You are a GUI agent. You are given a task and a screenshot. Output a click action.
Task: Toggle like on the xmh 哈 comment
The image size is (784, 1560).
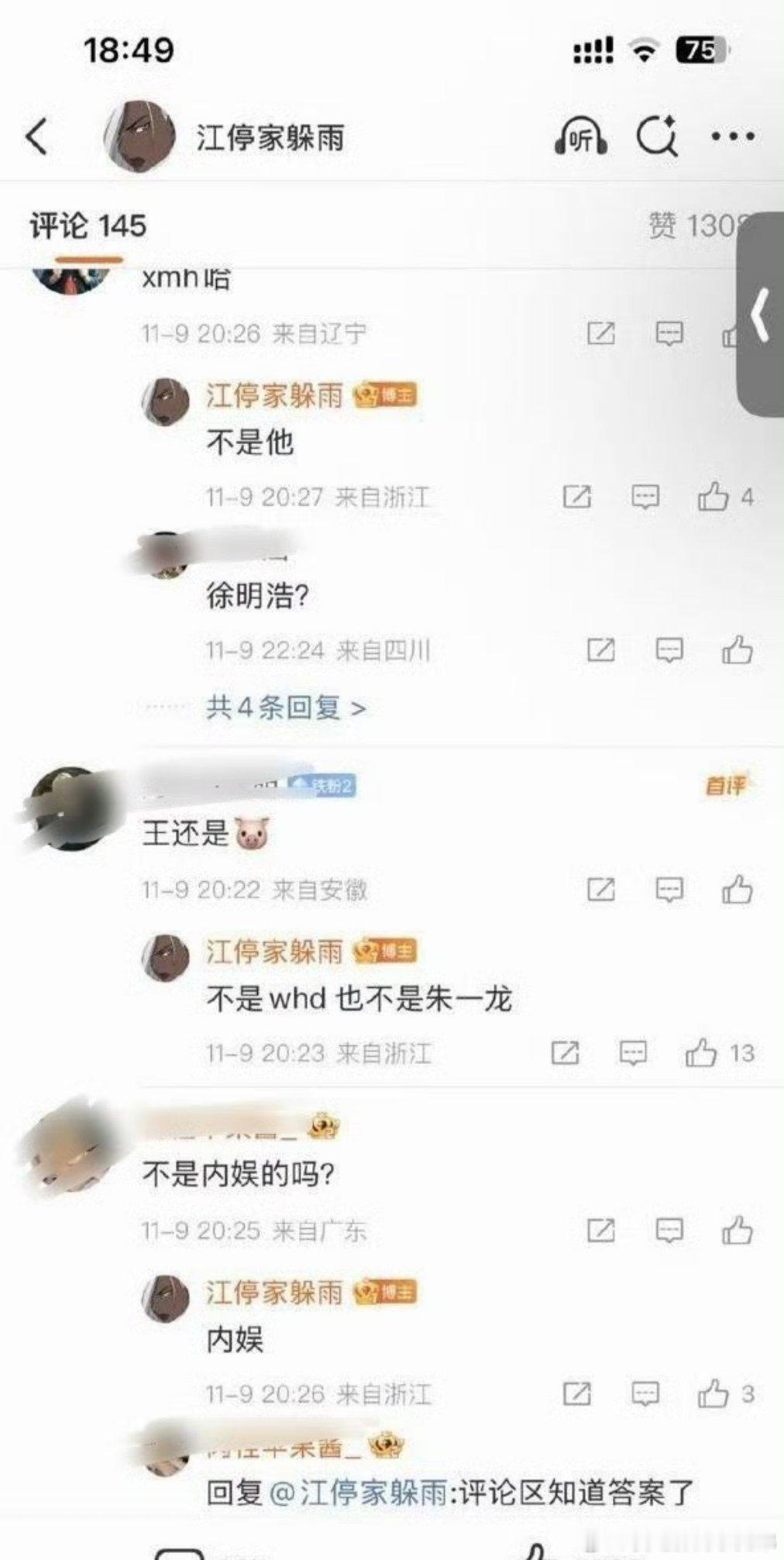735,332
